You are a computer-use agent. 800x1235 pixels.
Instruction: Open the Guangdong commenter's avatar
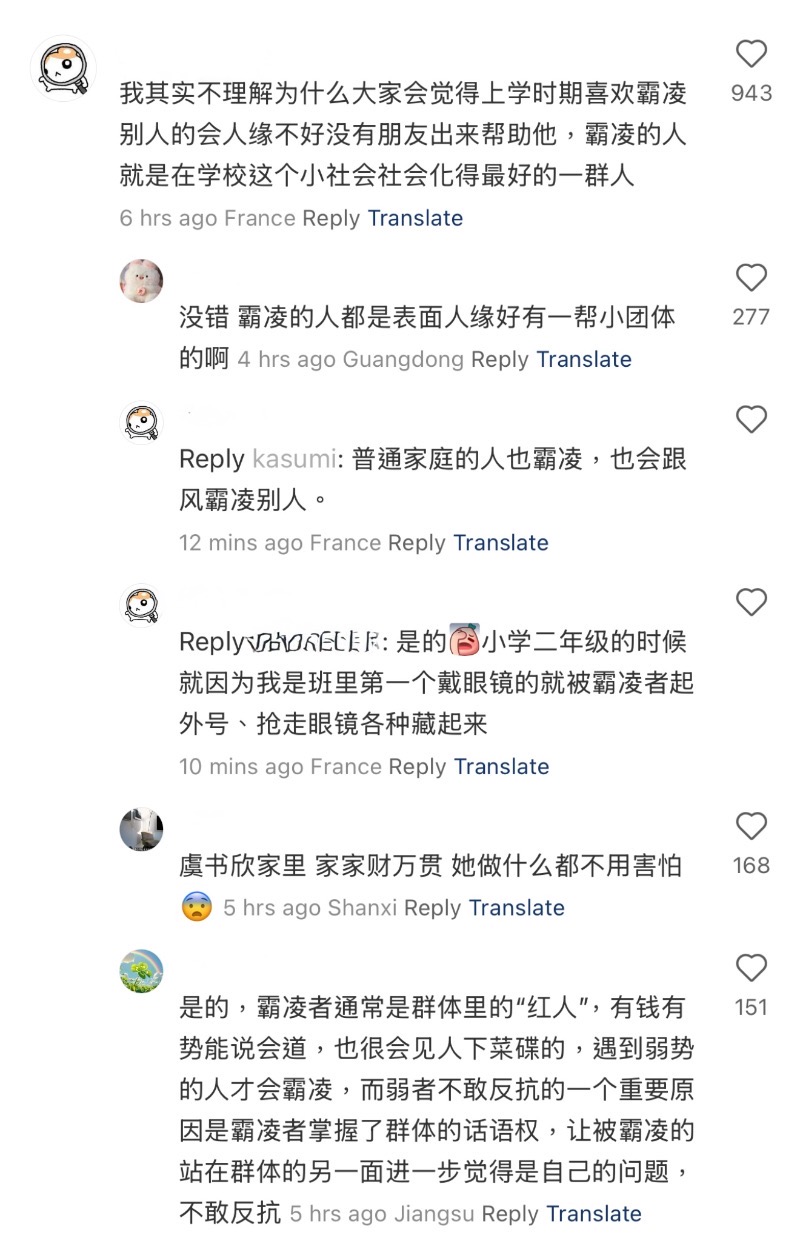(x=141, y=279)
